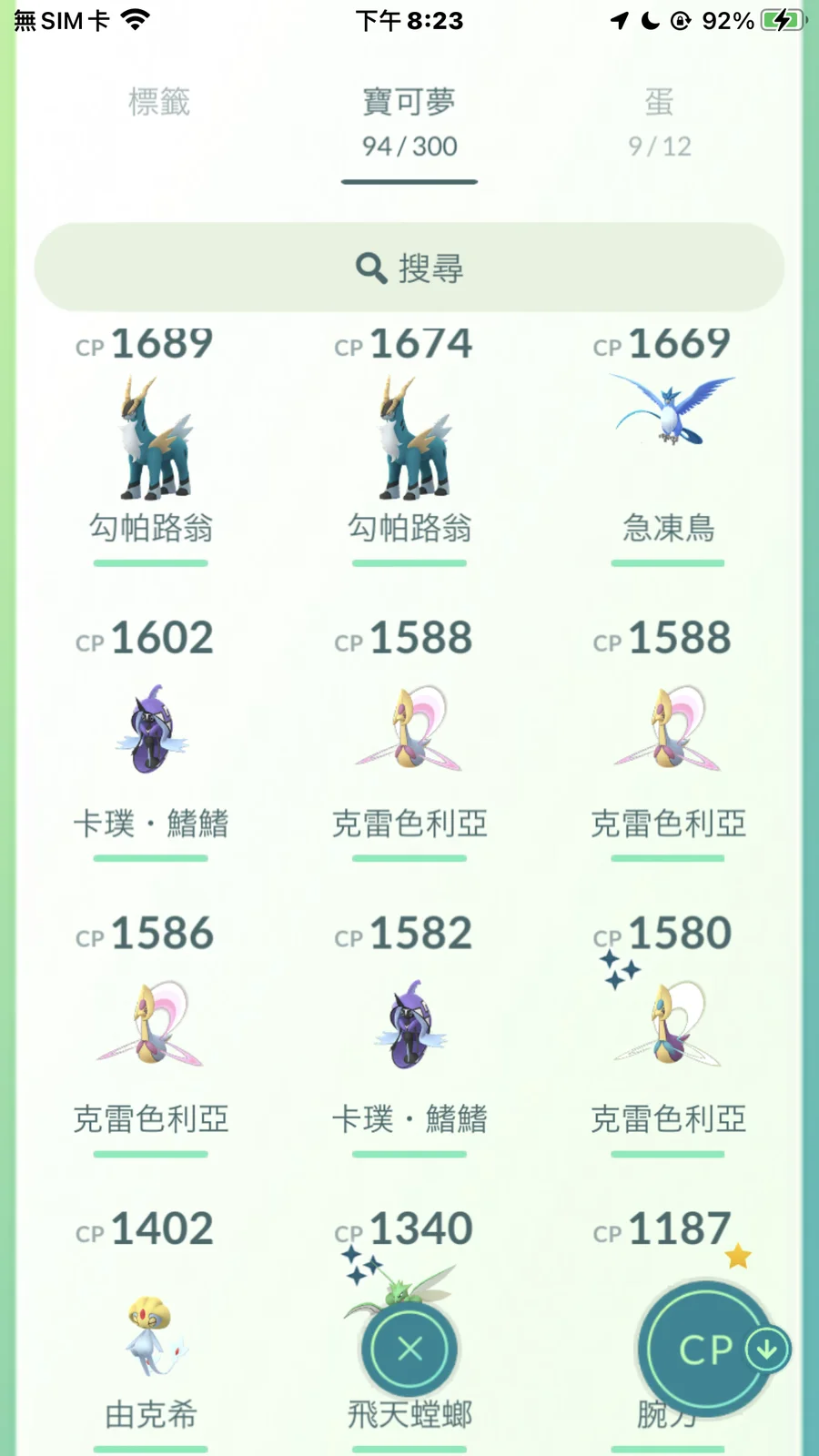Open 由克希 with CP 1402
Screen dimensions: 819x1456
[x=151, y=1329]
